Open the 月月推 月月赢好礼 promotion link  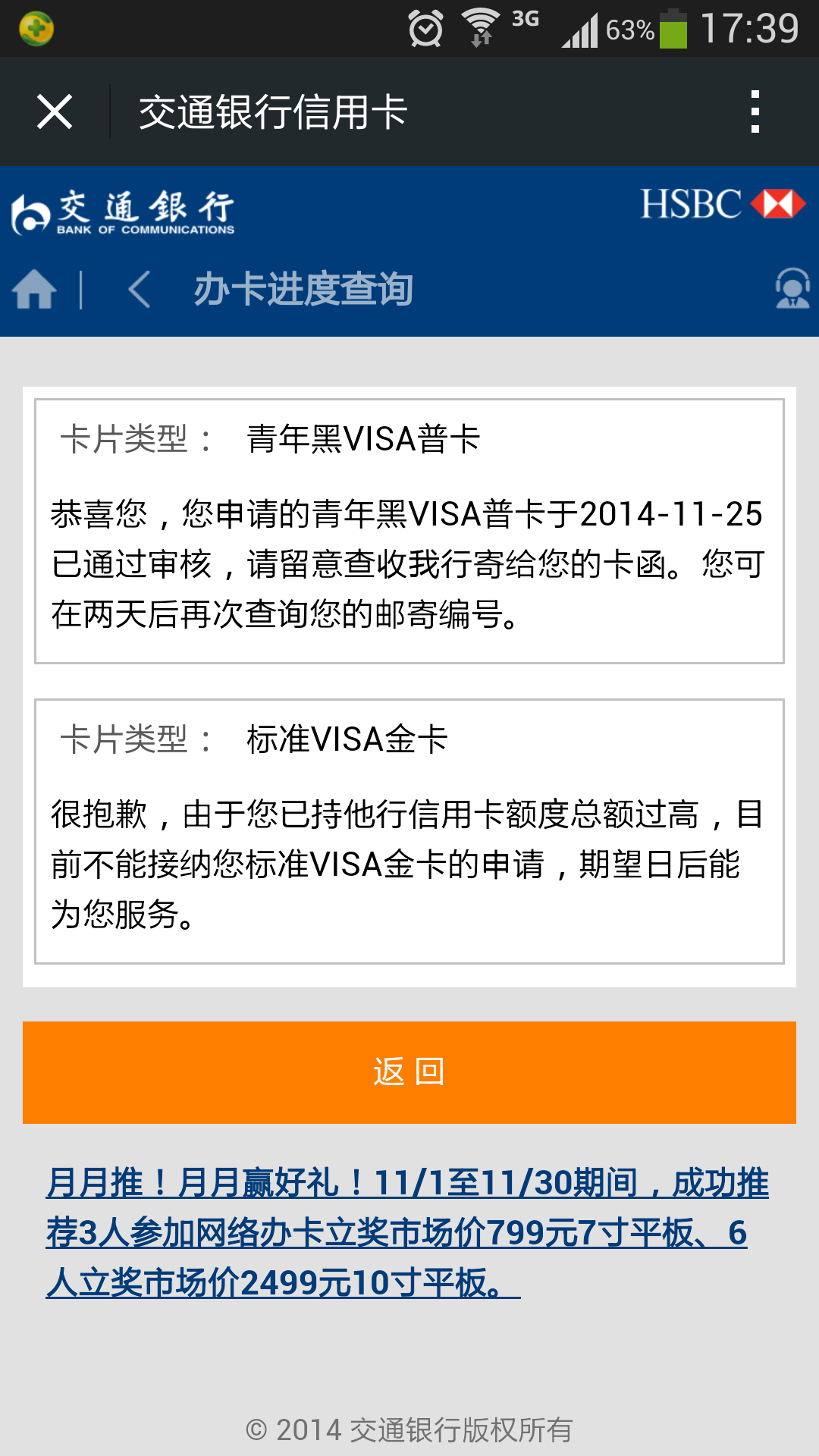coord(407,1232)
